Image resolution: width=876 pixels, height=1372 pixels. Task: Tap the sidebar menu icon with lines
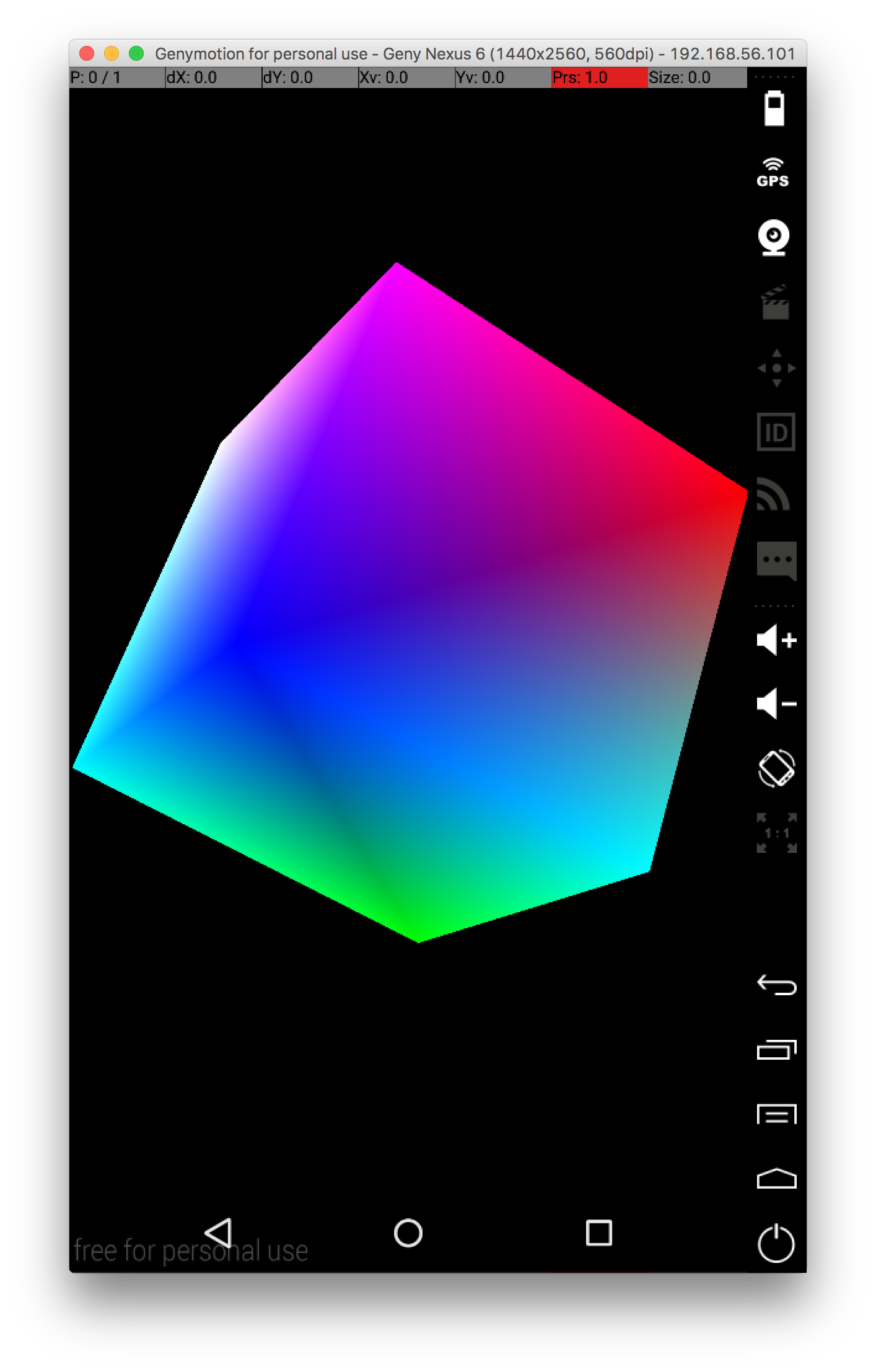(776, 1114)
